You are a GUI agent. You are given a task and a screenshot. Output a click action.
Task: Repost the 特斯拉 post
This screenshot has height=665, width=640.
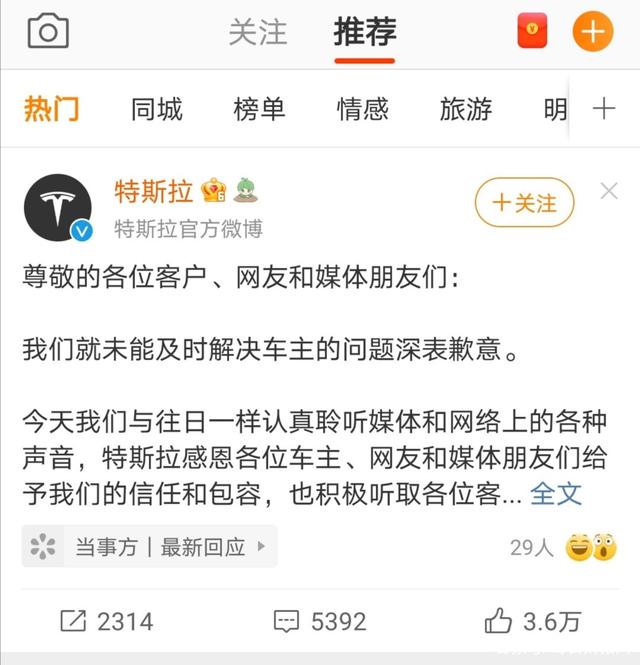point(106,621)
